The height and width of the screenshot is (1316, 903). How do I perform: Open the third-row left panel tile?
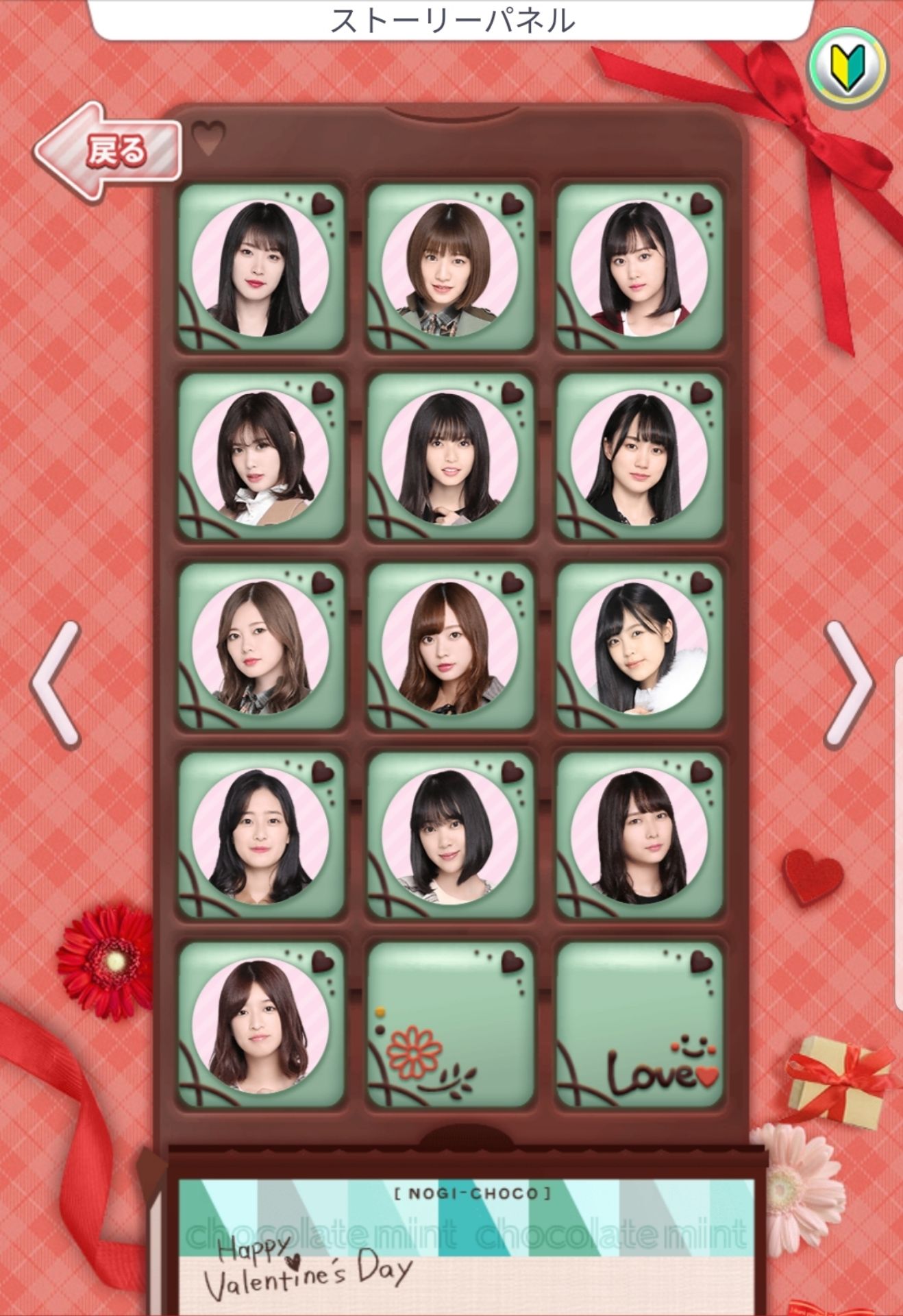click(261, 646)
